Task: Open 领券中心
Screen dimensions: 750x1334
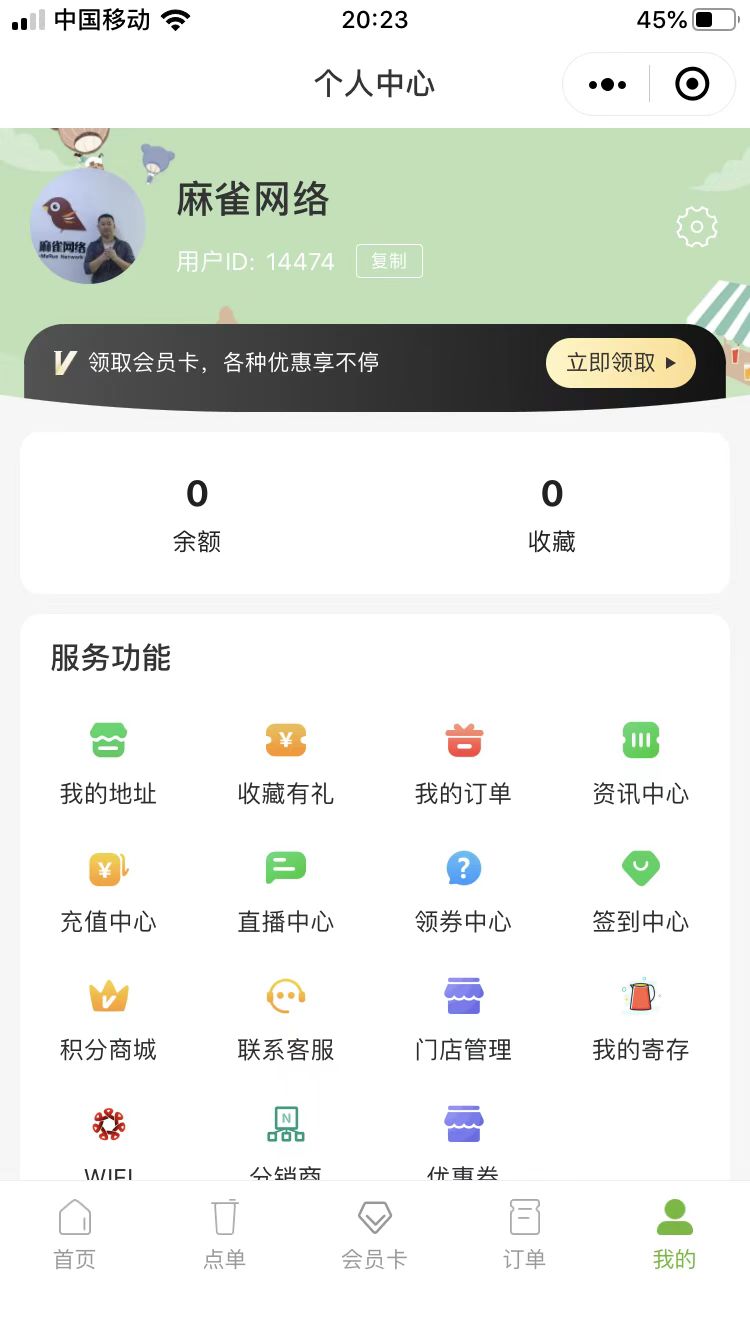Action: [x=463, y=891]
